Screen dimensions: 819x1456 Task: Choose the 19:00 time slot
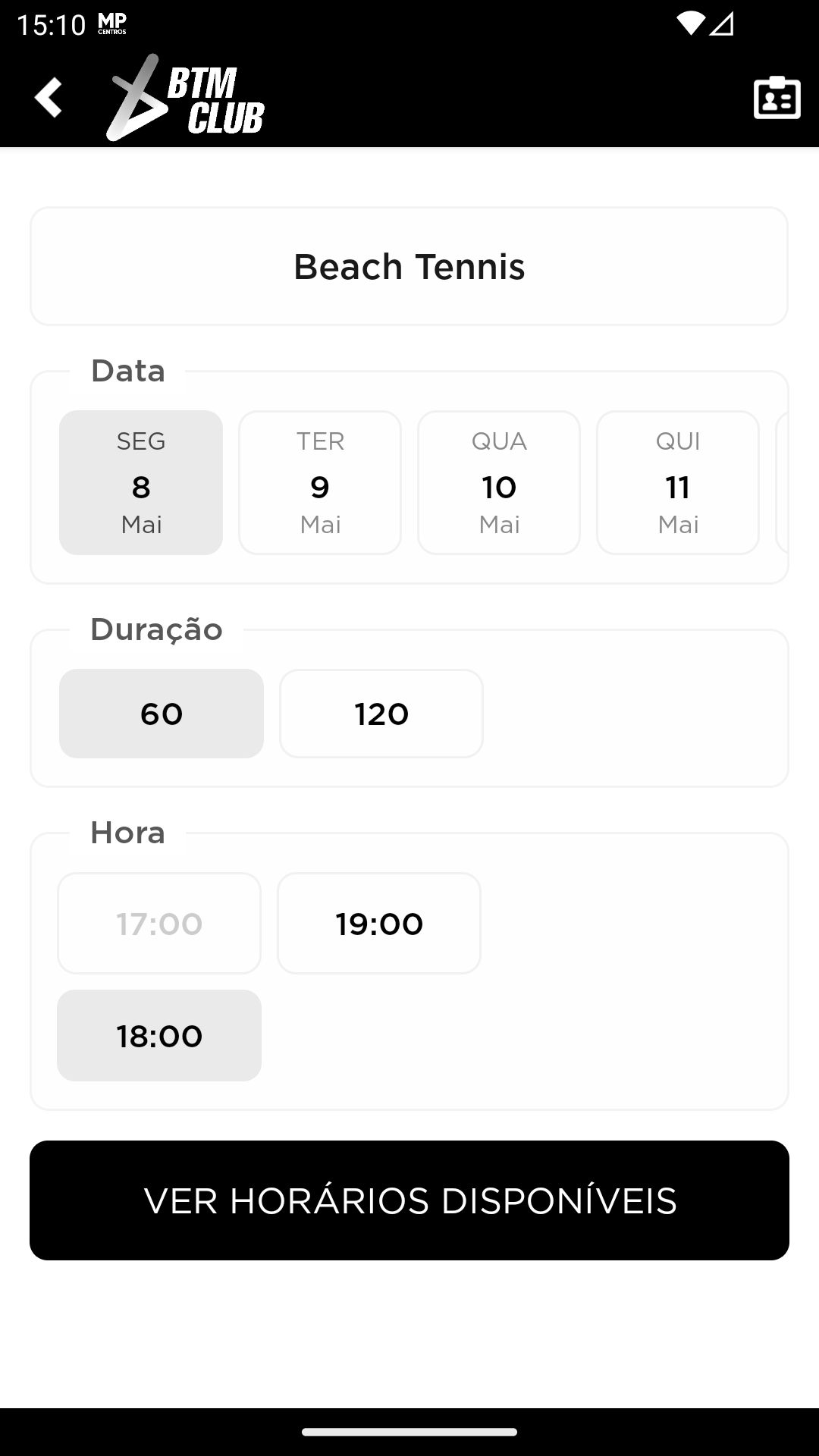pyautogui.click(x=379, y=924)
